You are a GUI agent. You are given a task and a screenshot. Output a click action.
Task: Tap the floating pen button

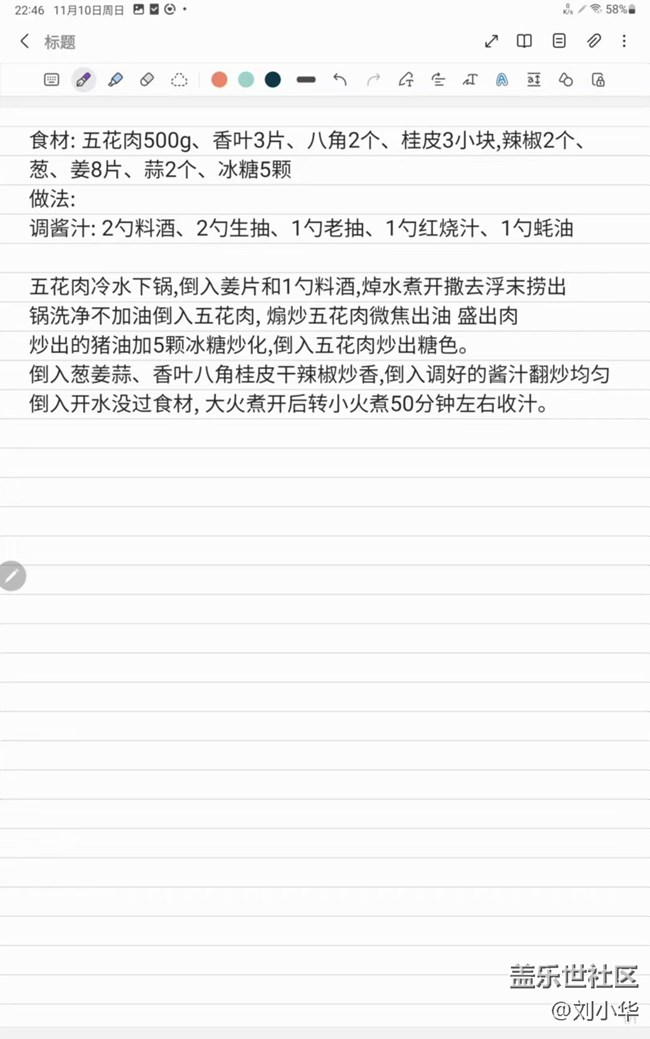[12, 576]
